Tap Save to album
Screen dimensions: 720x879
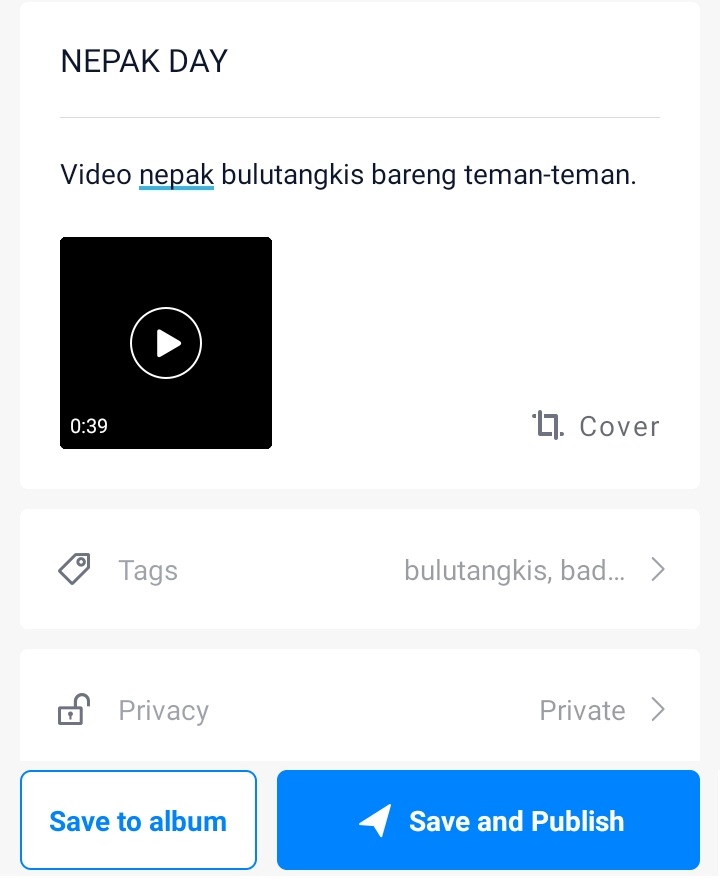pyautogui.click(x=138, y=821)
